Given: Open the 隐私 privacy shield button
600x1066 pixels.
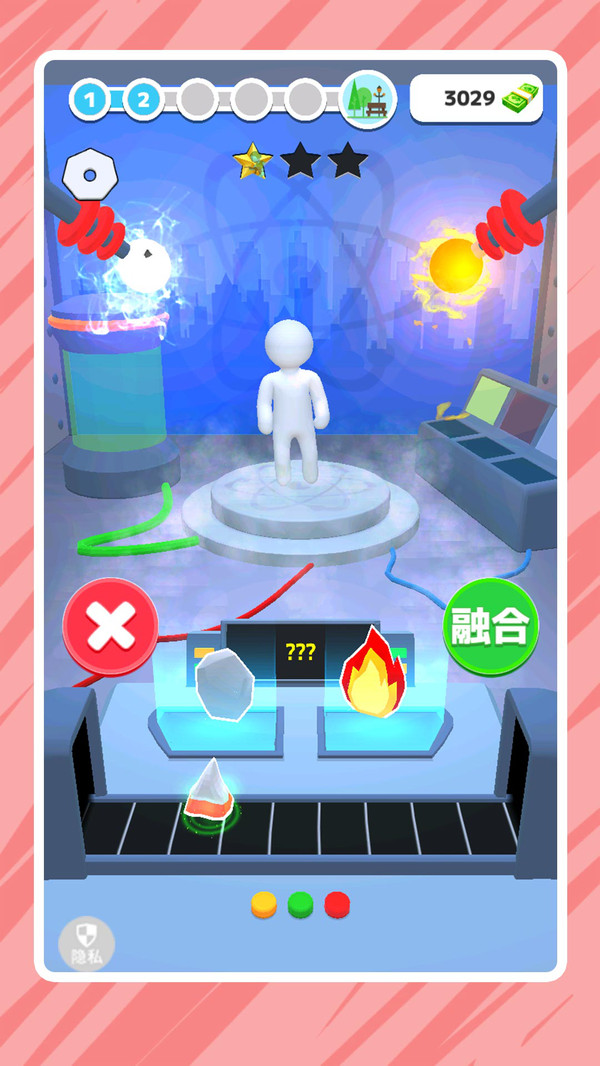Looking at the screenshot, I should [86, 943].
